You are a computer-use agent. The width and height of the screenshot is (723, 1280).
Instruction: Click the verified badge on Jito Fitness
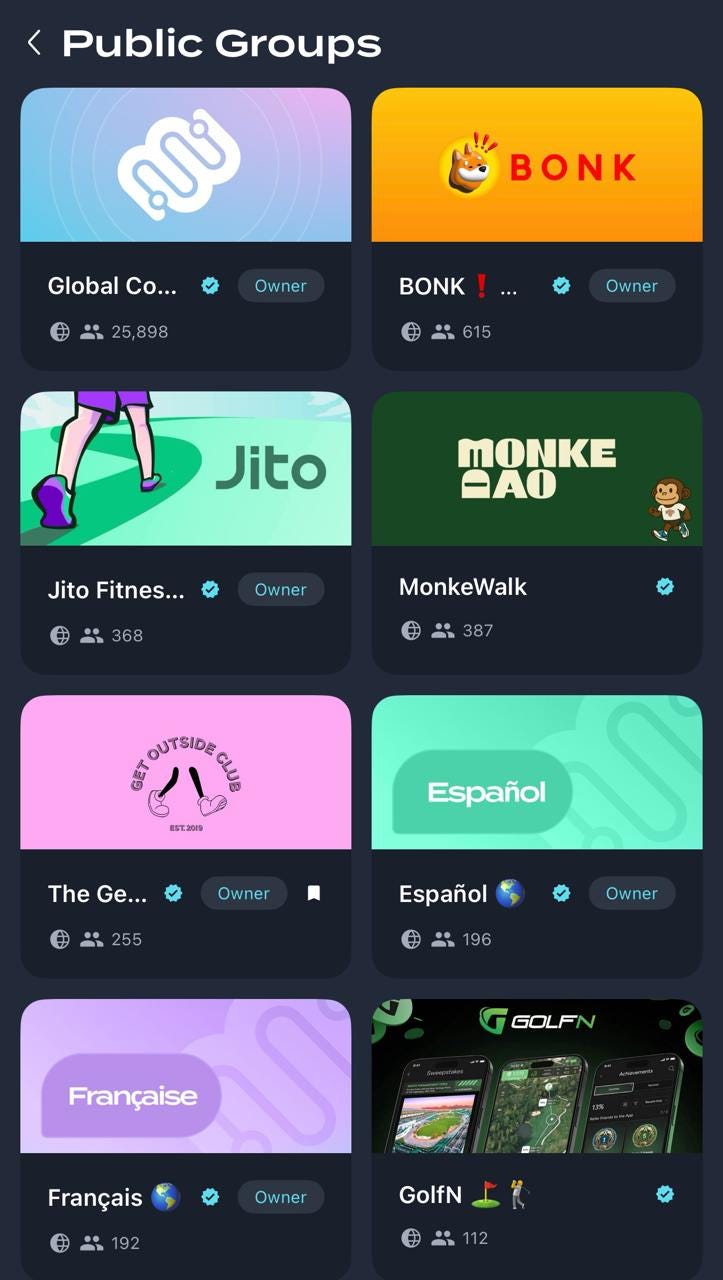pos(210,590)
